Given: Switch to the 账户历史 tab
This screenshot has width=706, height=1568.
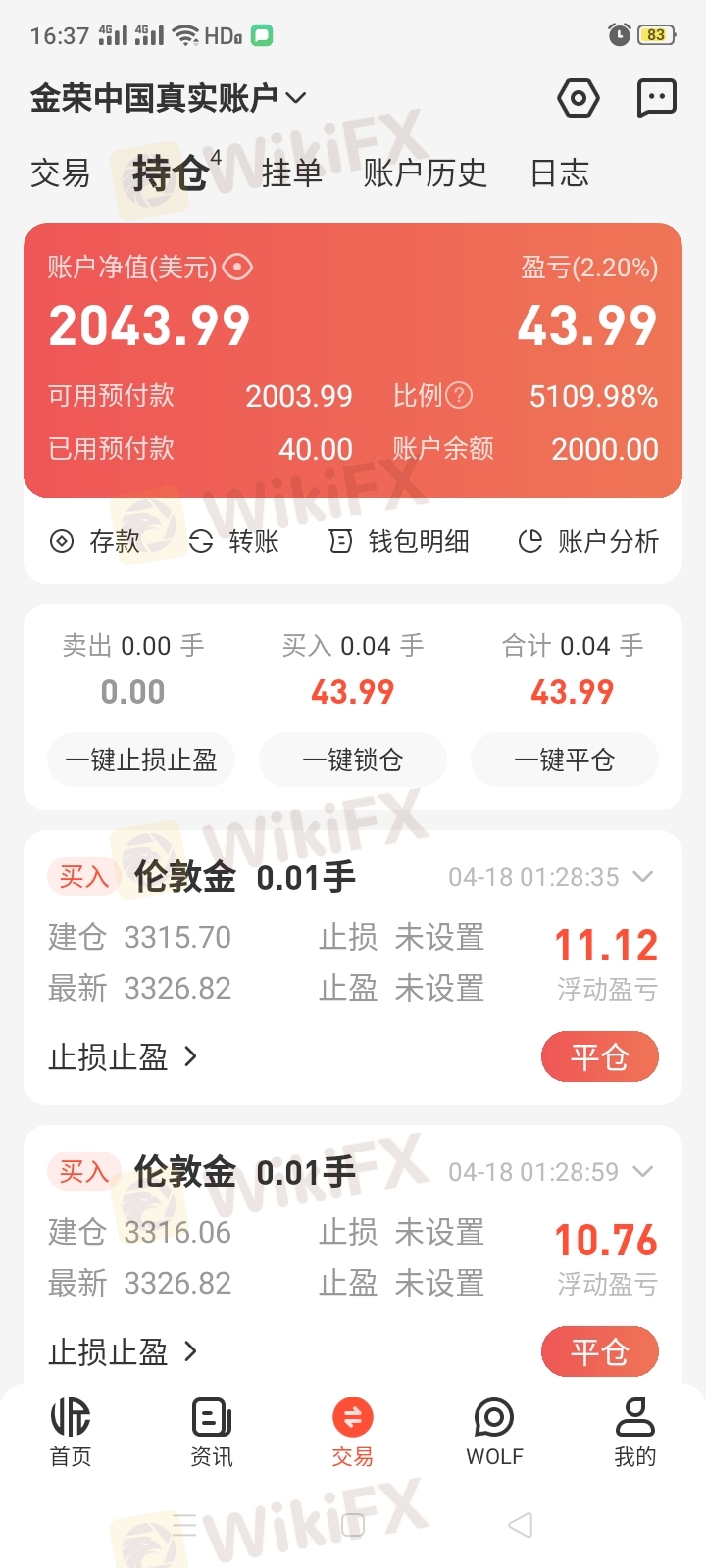Looking at the screenshot, I should [x=425, y=173].
